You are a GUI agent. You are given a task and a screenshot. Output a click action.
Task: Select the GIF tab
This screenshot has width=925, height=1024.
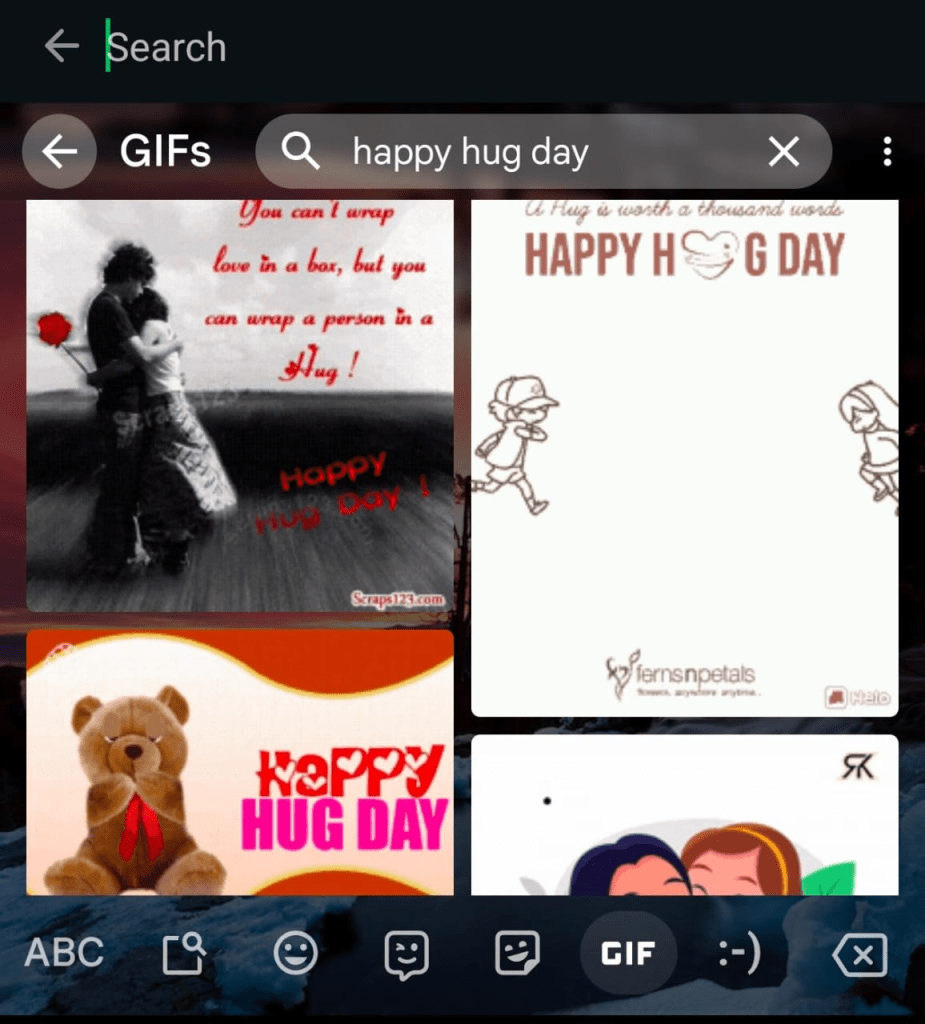[x=628, y=954]
